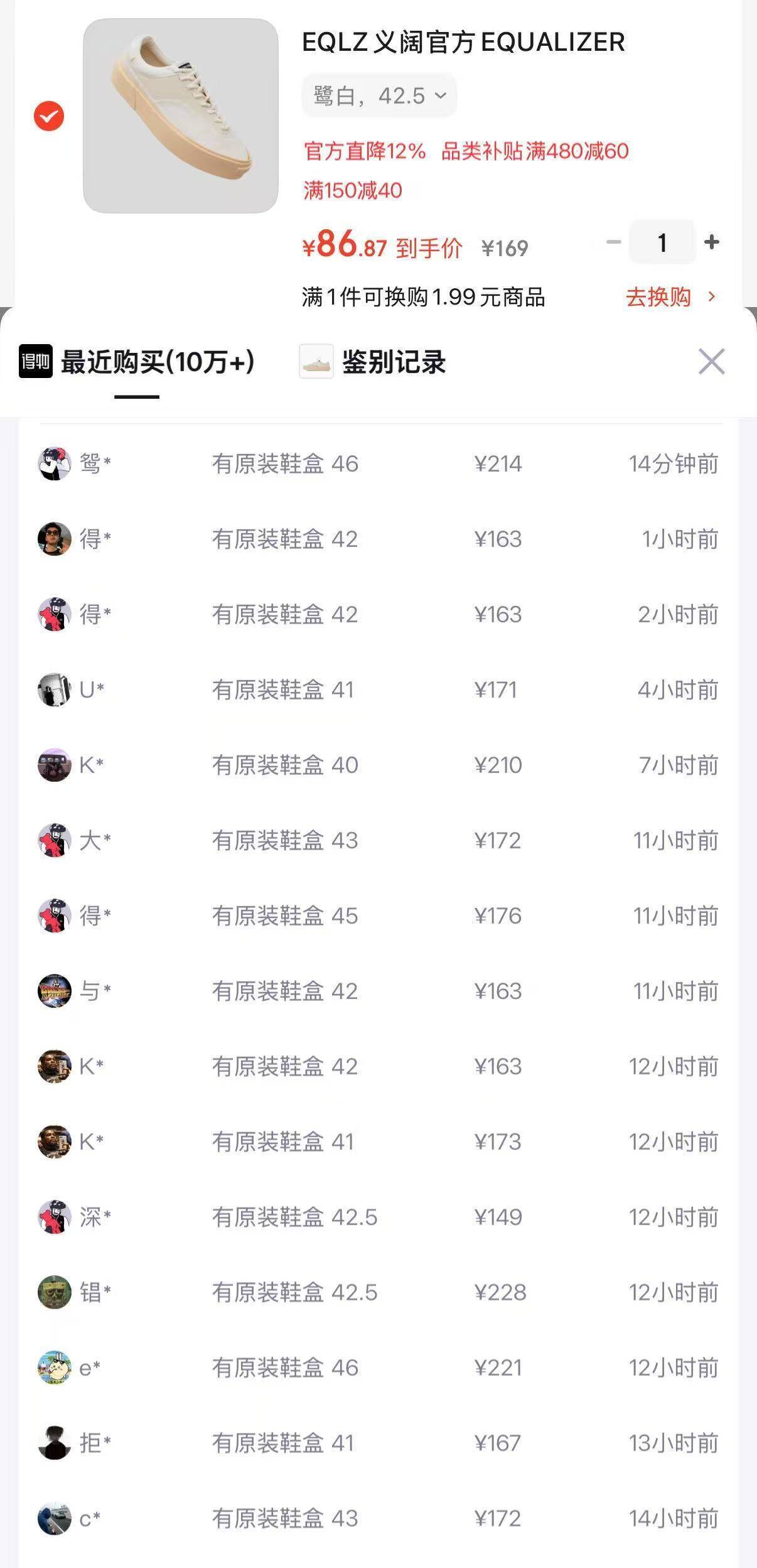Uncheck the selected EQLZ shoe item

(49, 116)
